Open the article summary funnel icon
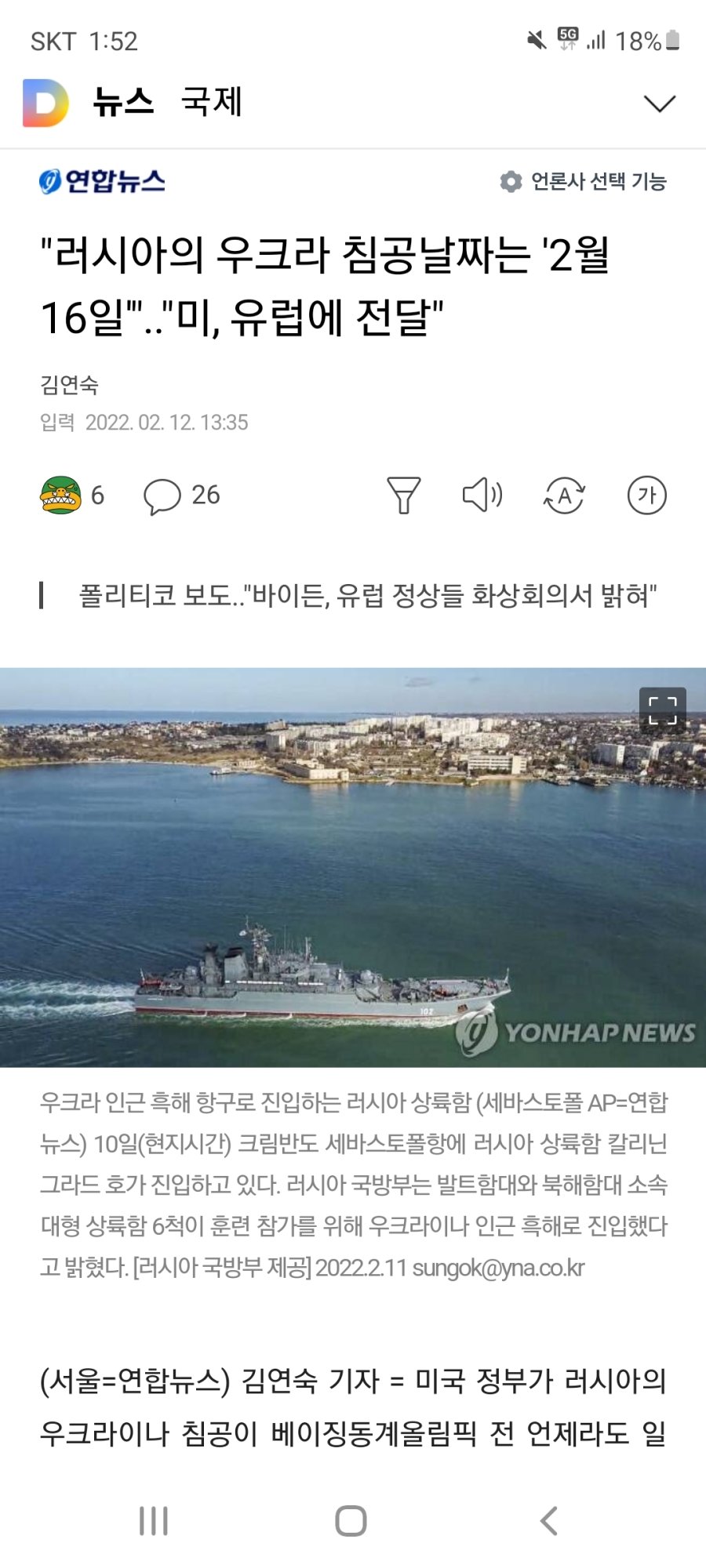 (x=403, y=495)
